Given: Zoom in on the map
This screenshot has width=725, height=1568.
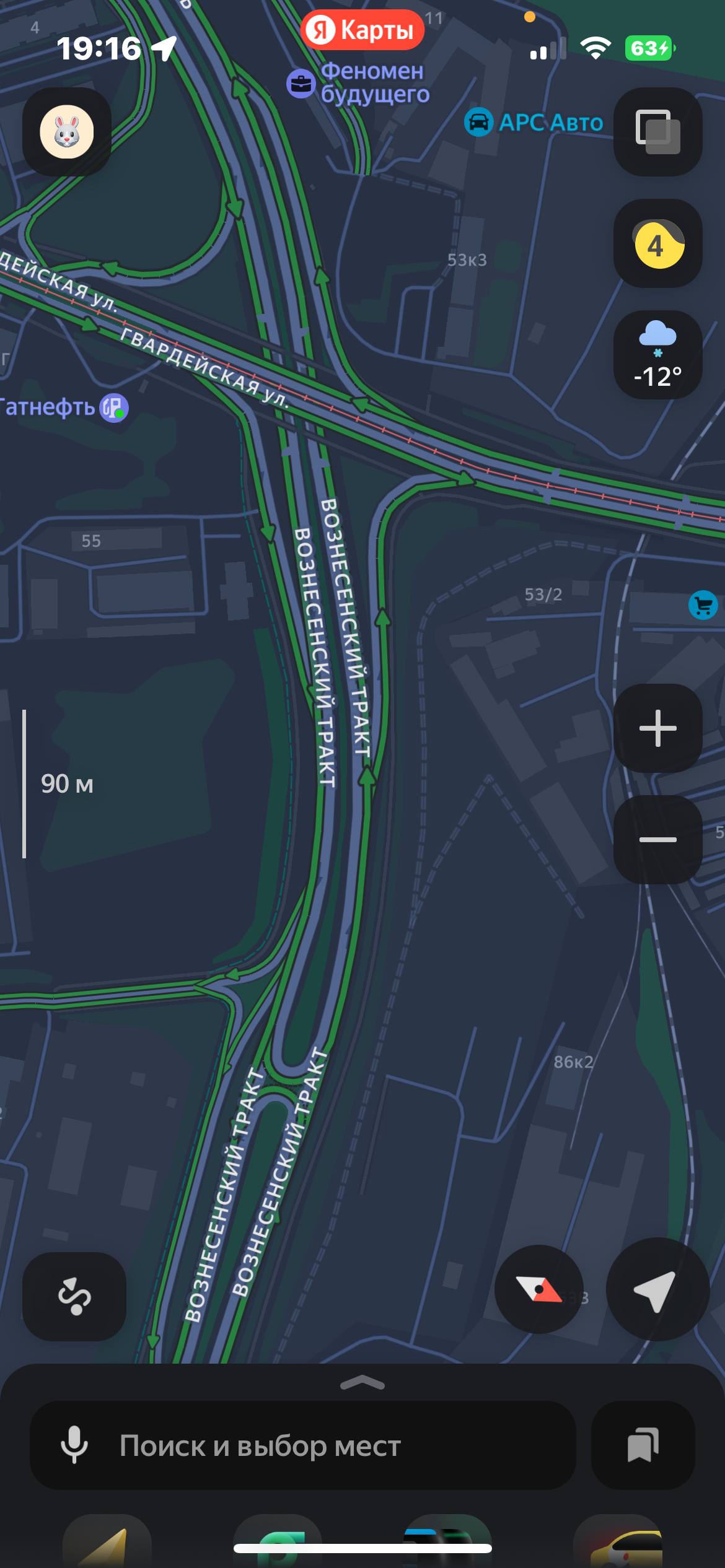Looking at the screenshot, I should [657, 728].
